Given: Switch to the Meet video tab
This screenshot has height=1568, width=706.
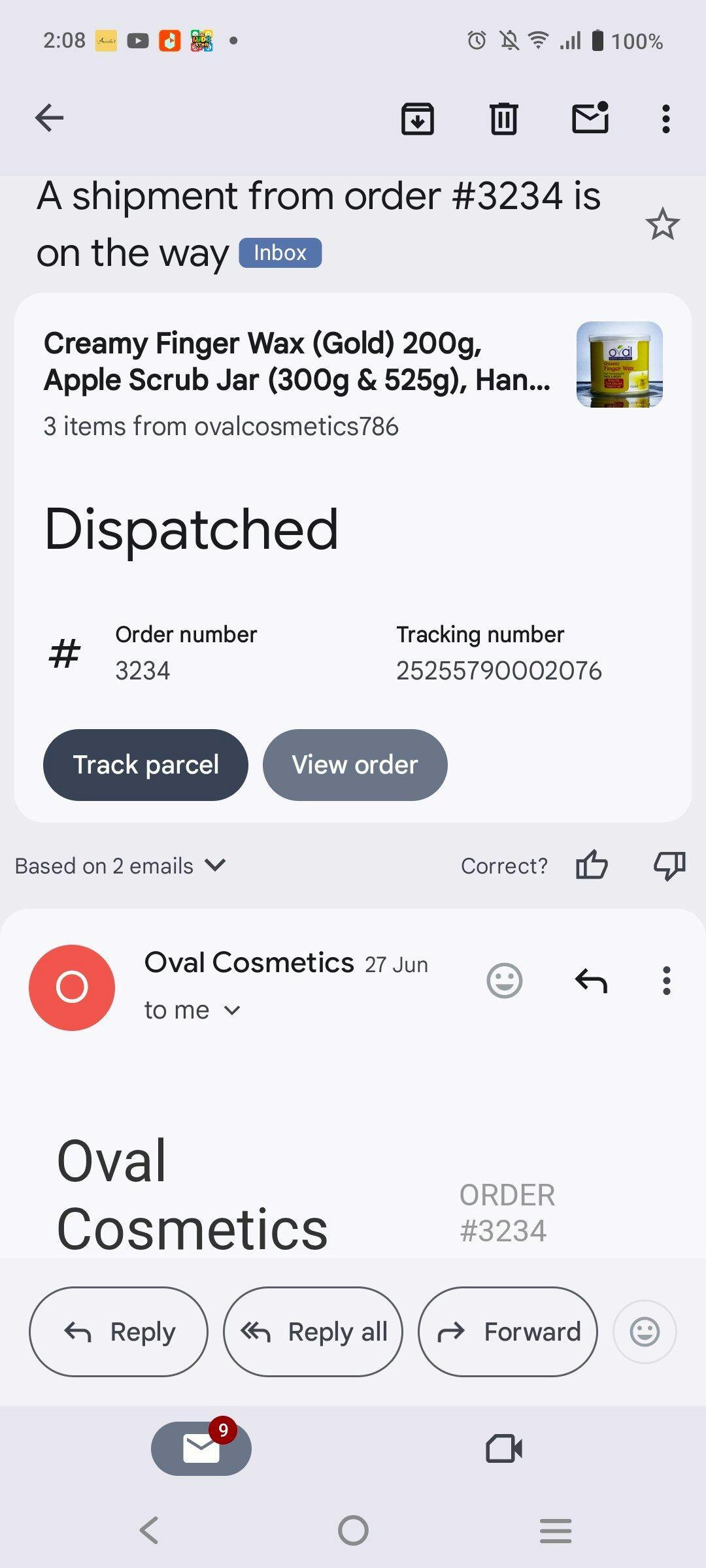Looking at the screenshot, I should (504, 1448).
